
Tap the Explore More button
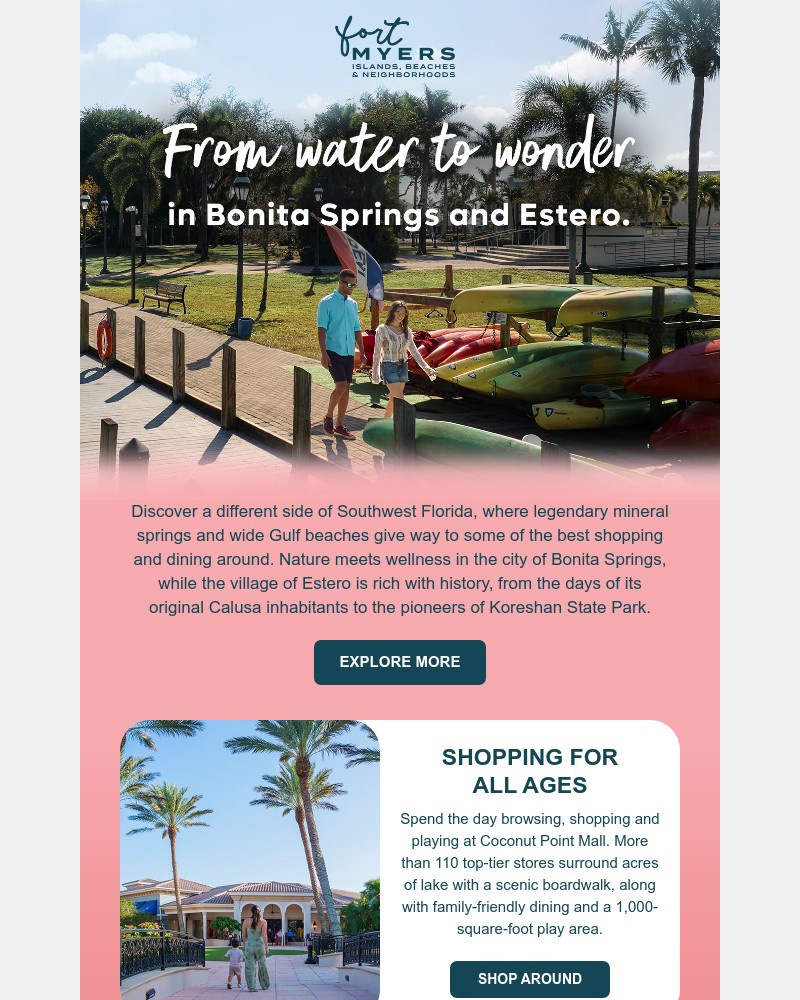point(400,662)
